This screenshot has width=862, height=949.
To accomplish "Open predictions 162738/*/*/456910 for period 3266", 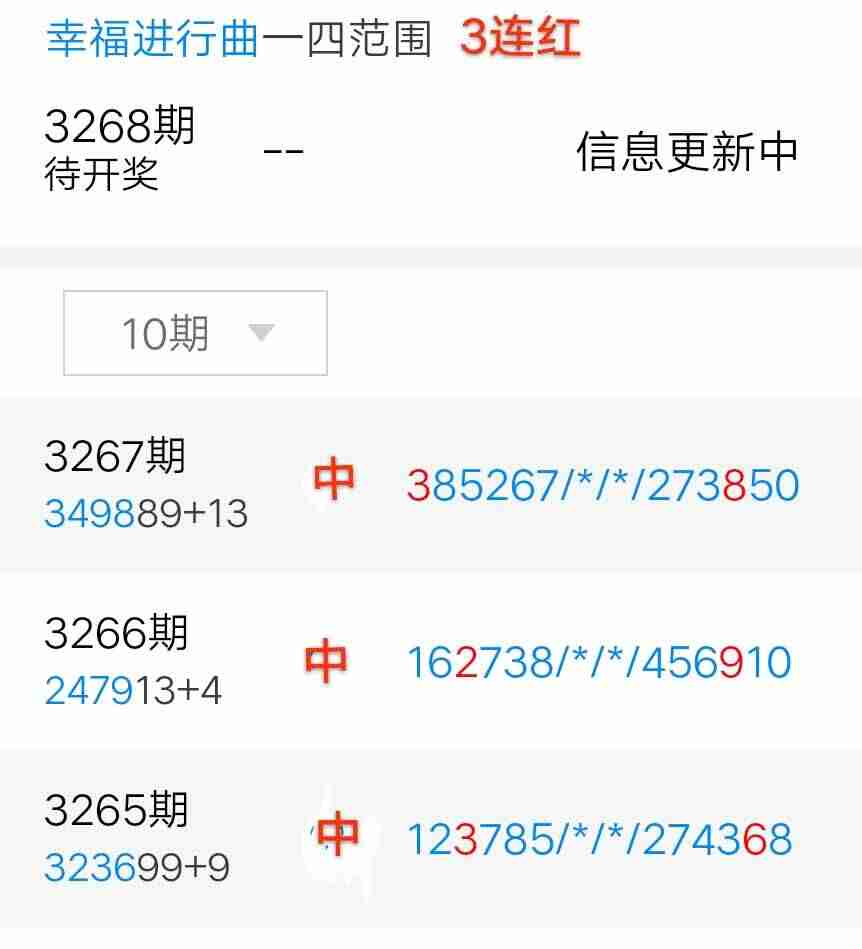I will point(598,661).
